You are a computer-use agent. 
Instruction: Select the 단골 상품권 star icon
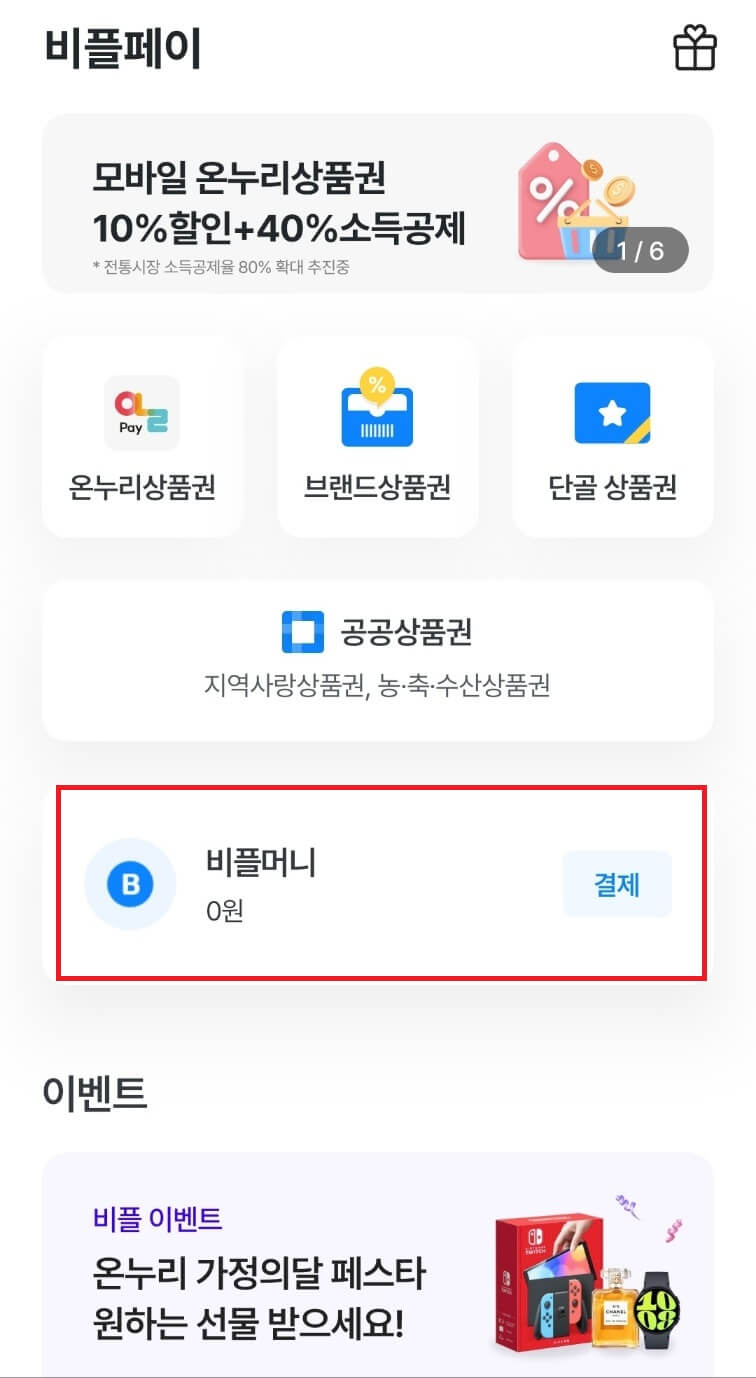tap(612, 412)
